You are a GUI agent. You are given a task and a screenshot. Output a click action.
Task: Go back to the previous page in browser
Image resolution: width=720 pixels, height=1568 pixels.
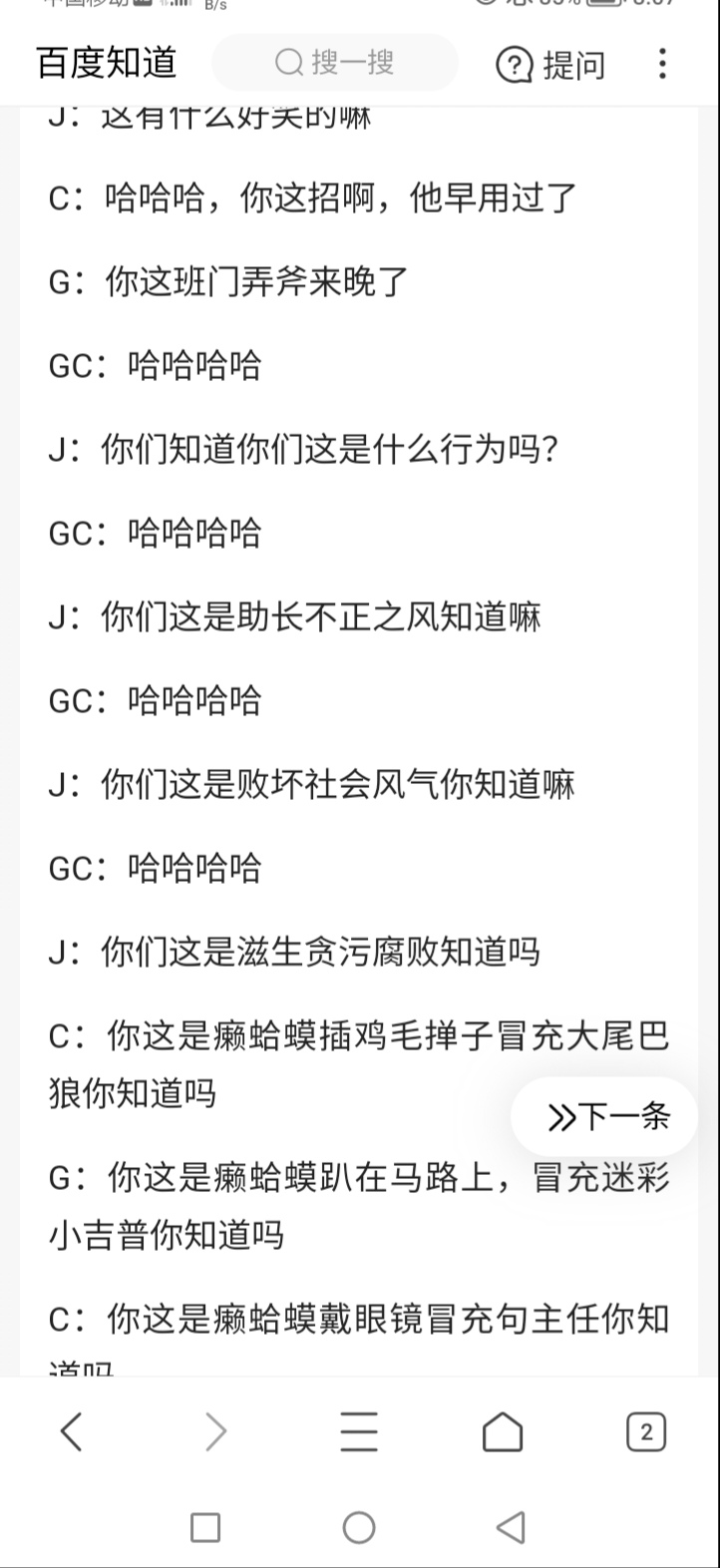[72, 1433]
